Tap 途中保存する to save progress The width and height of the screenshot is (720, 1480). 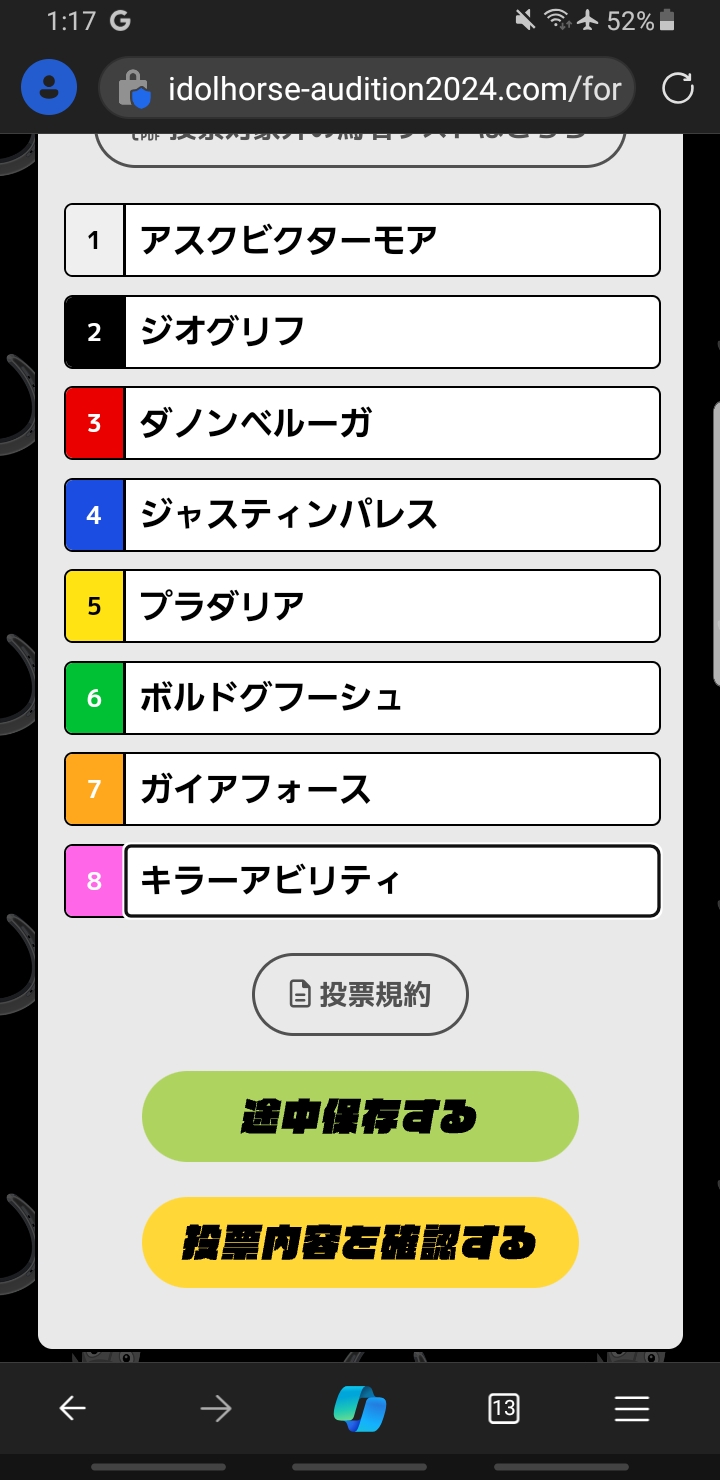click(x=360, y=1116)
